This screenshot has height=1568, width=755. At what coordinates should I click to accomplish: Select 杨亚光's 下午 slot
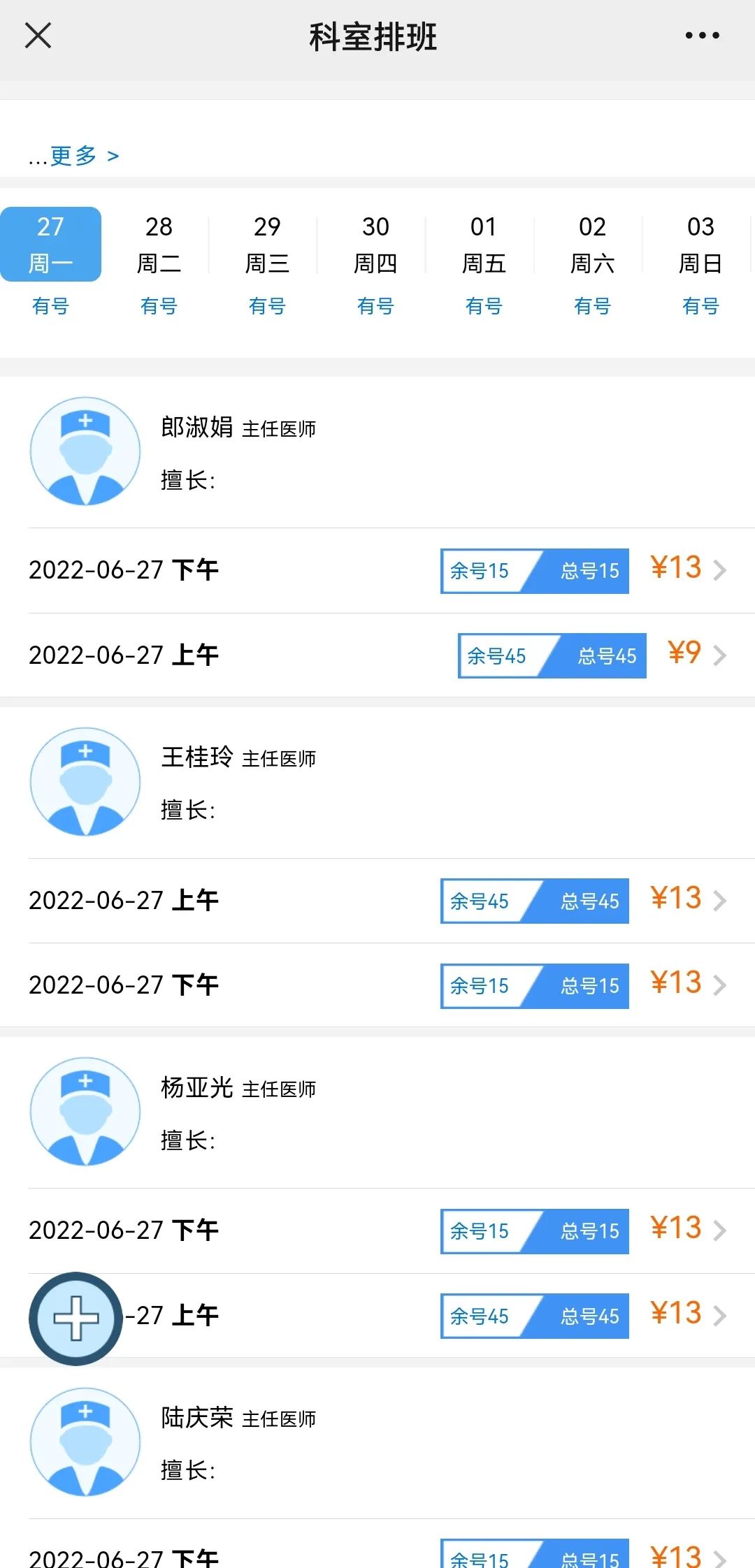coord(377,1231)
